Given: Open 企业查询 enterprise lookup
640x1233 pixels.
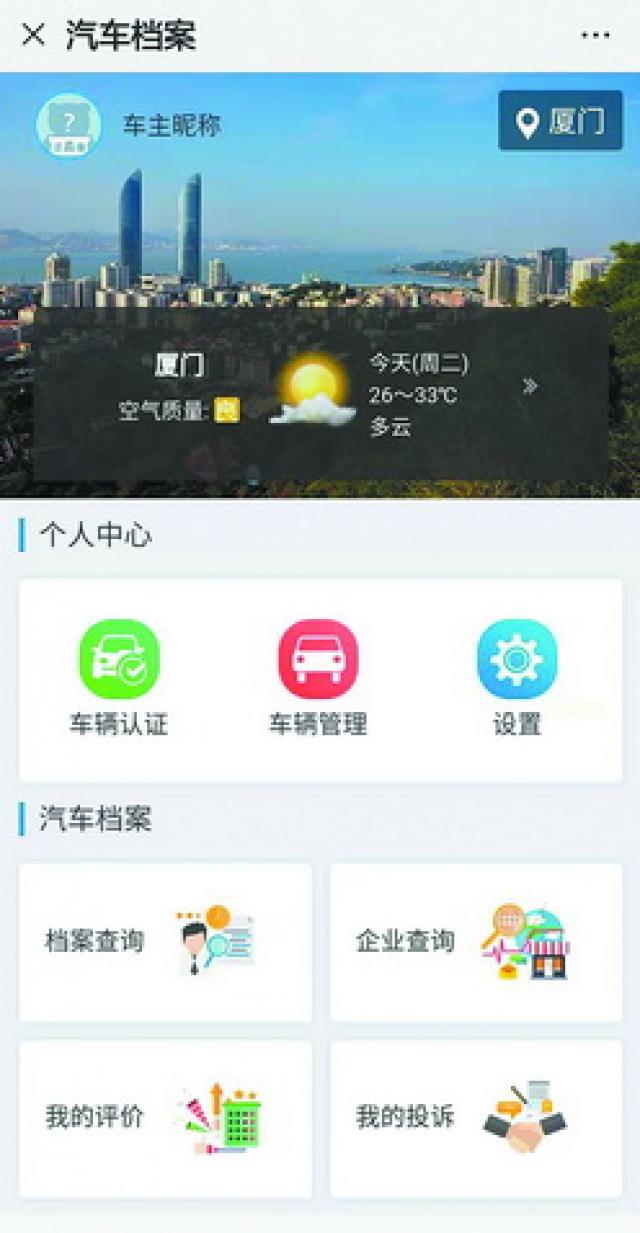Looking at the screenshot, I should 476,942.
